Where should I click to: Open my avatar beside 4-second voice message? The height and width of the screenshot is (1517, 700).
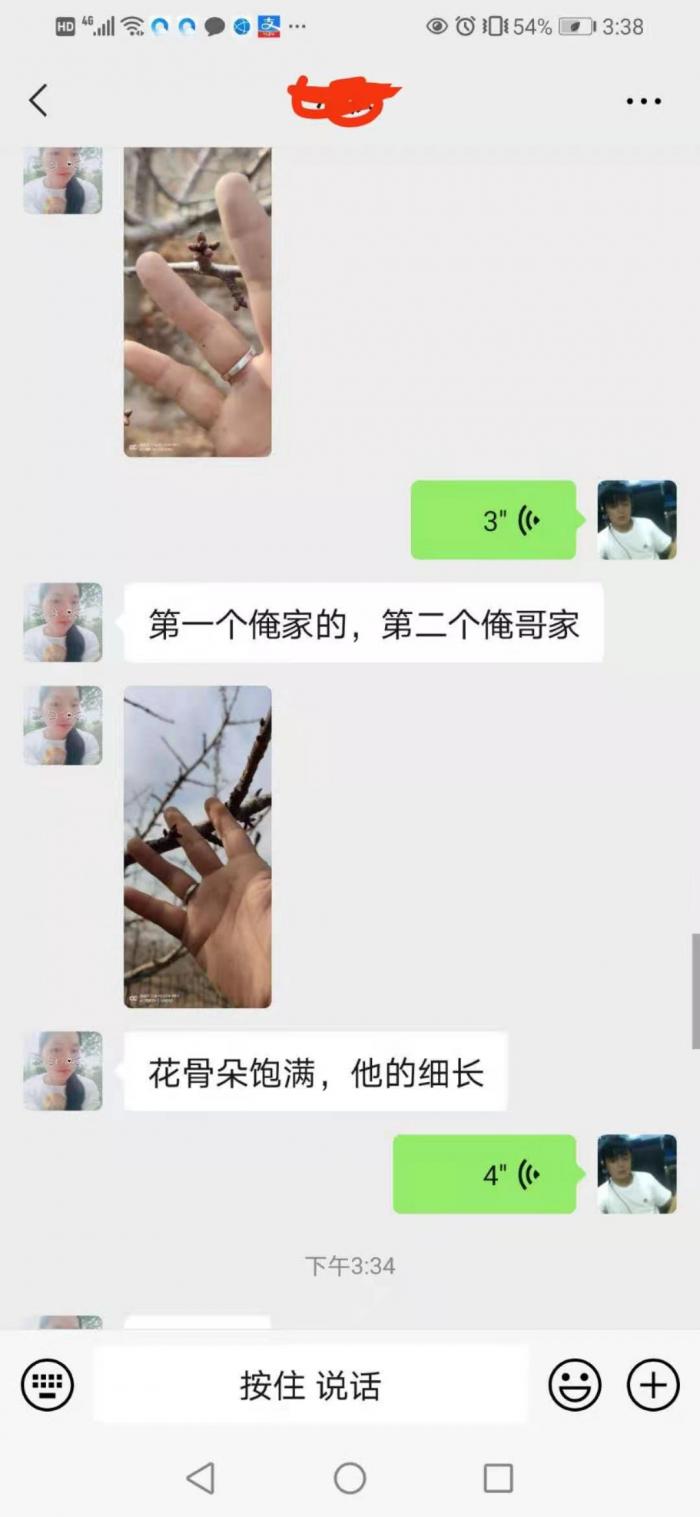[x=637, y=1174]
